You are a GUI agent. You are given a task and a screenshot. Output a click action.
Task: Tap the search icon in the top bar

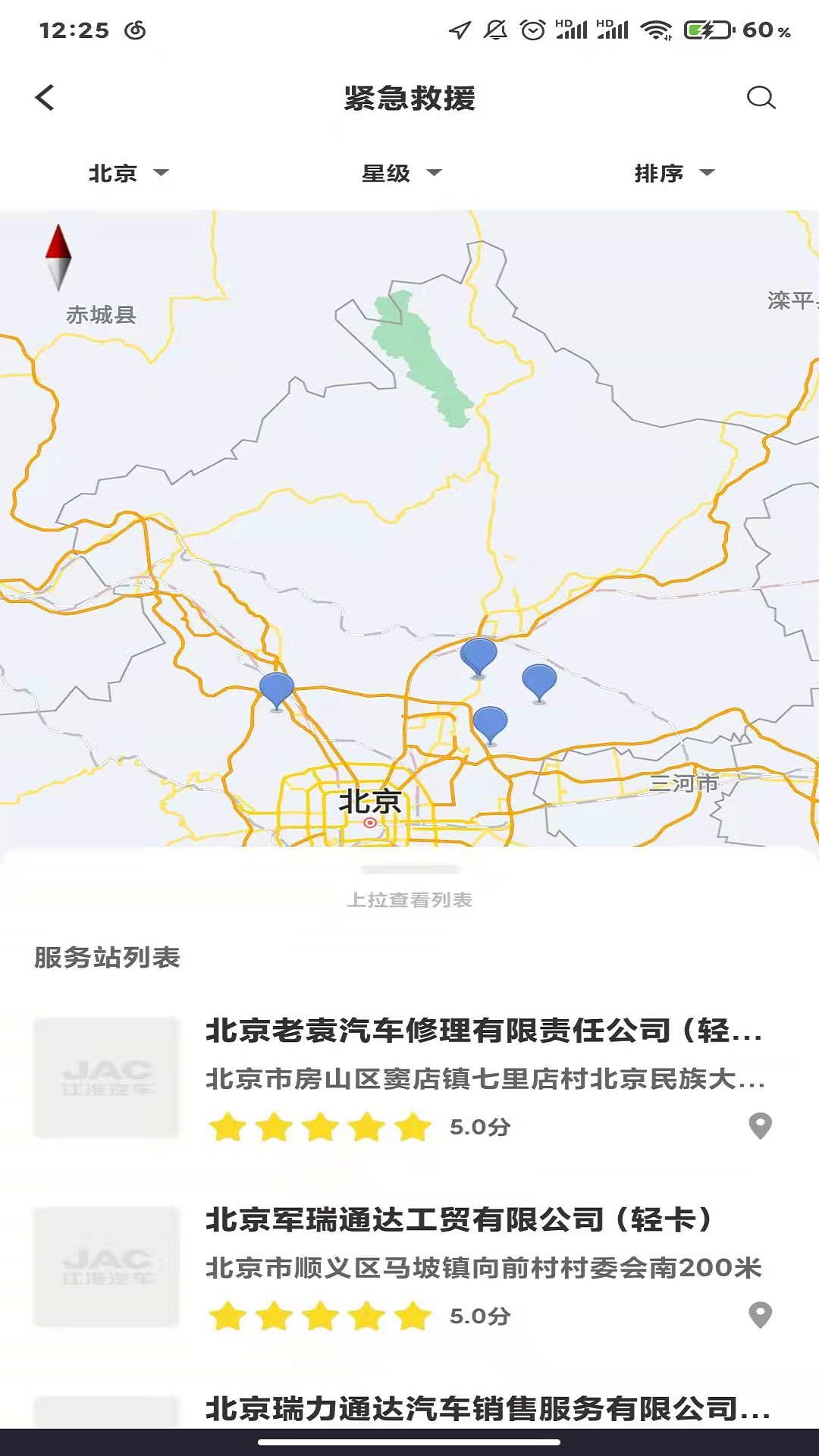coord(758,99)
